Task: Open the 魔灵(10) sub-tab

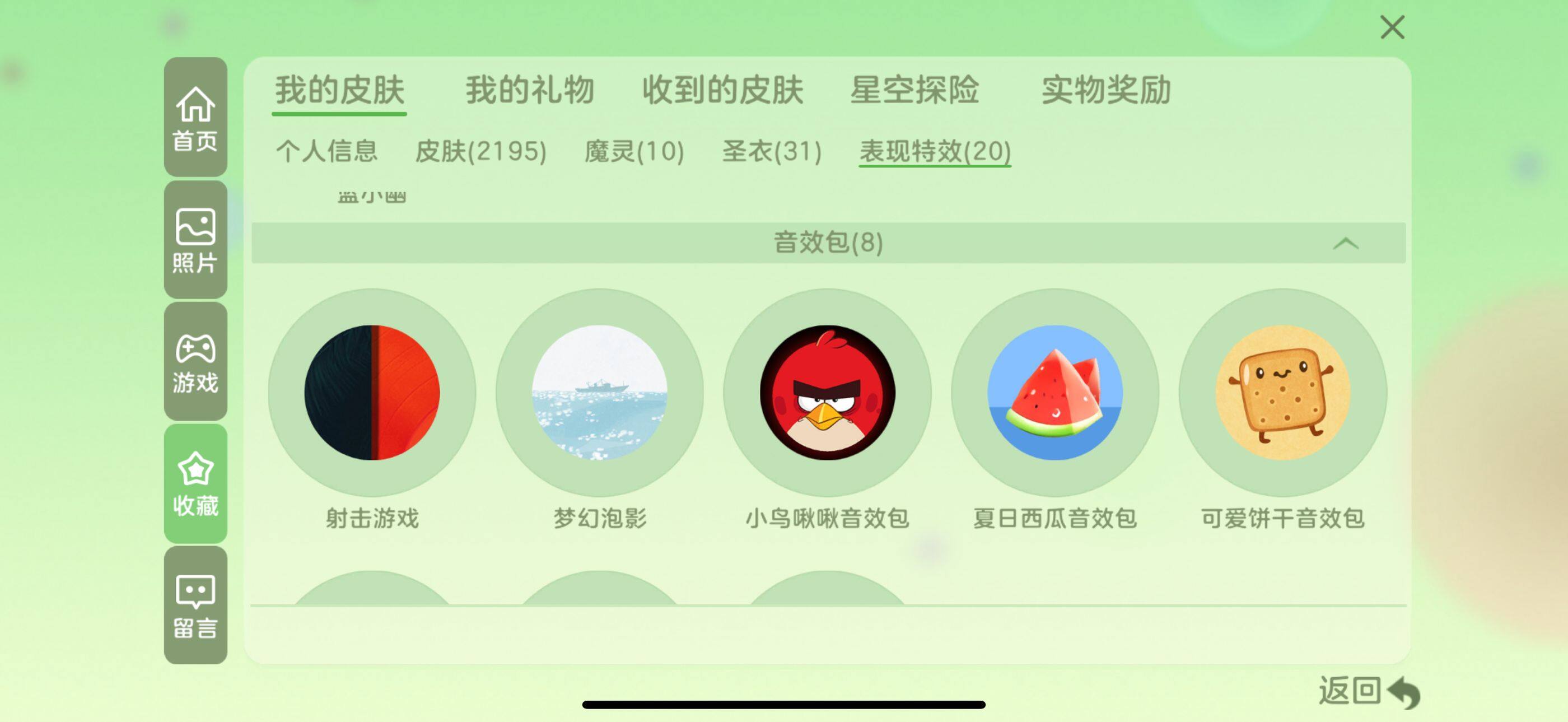Action: coord(634,151)
